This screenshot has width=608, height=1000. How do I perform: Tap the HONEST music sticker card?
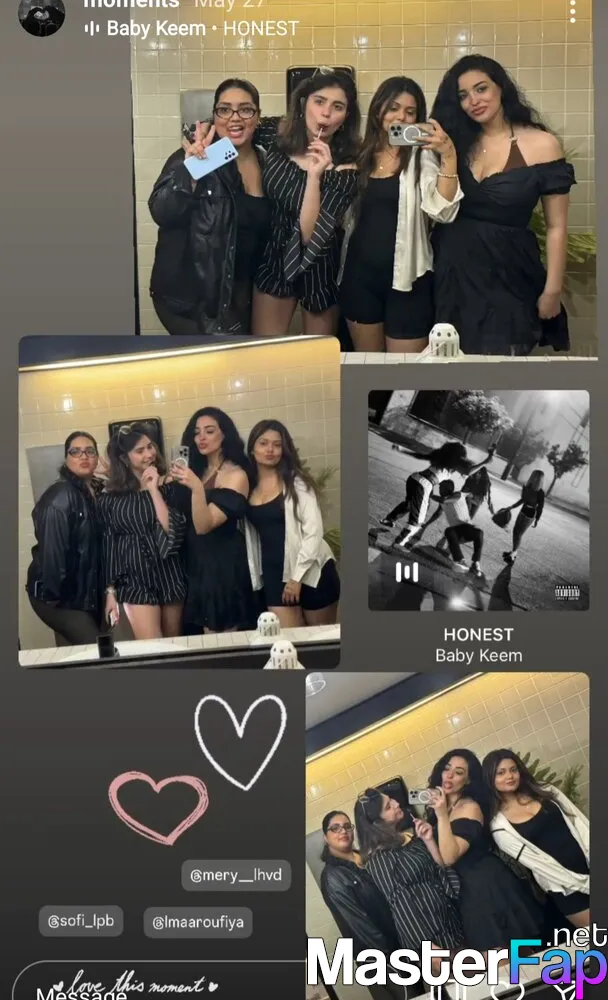click(478, 527)
